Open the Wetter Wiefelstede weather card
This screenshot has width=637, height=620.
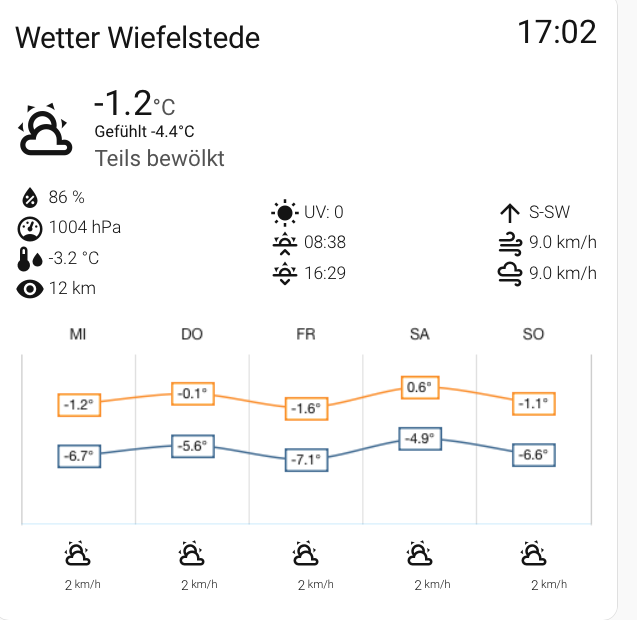tap(138, 38)
